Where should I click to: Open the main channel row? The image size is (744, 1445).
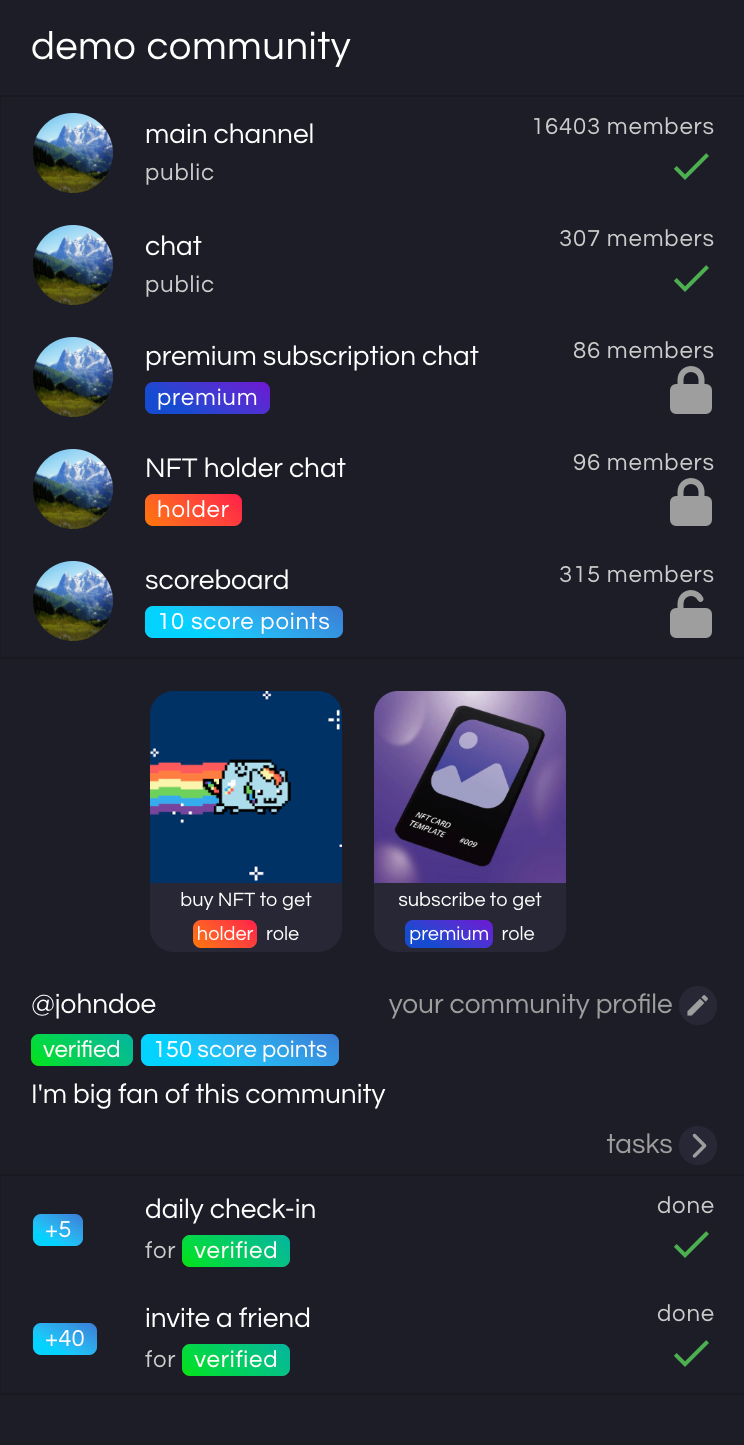(x=372, y=152)
